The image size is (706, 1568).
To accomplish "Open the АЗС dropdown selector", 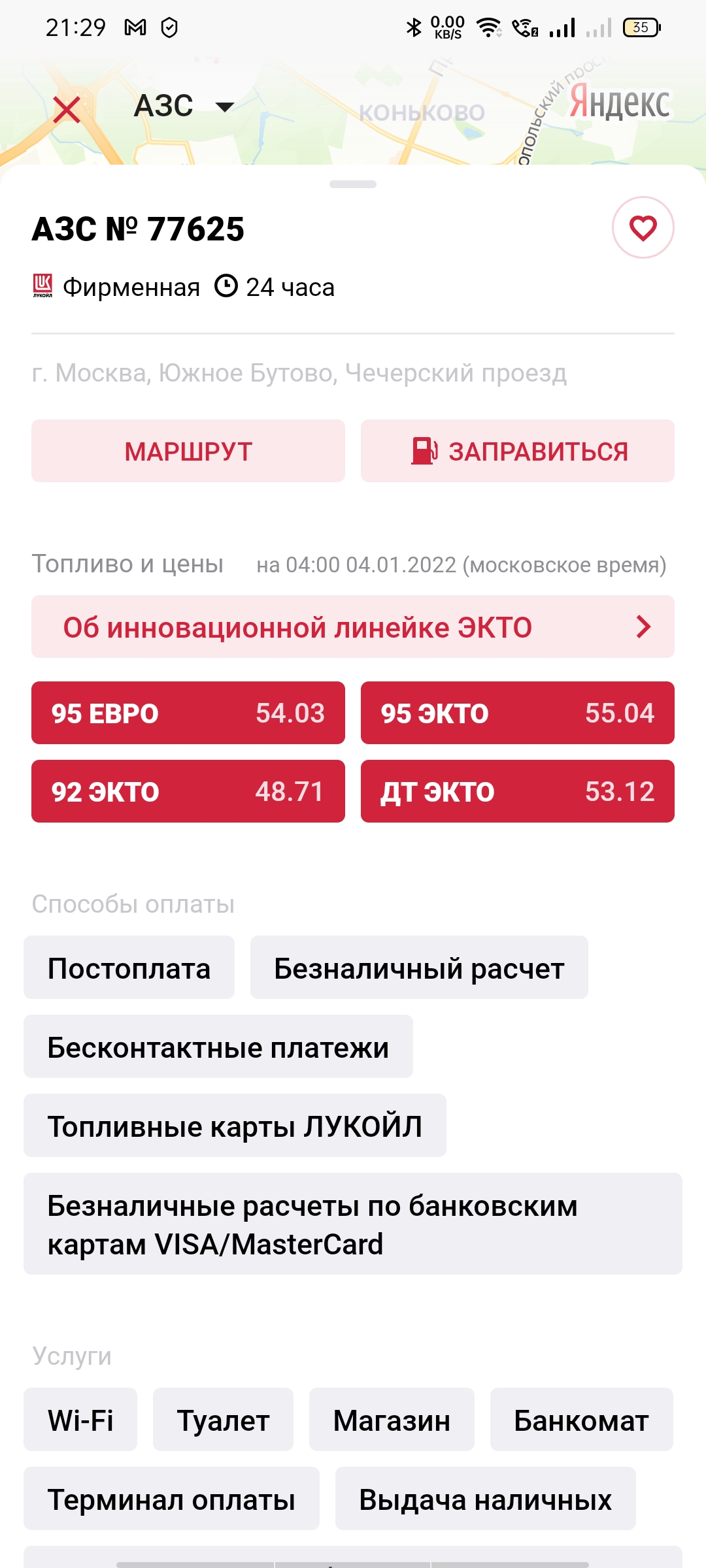I will [x=184, y=106].
